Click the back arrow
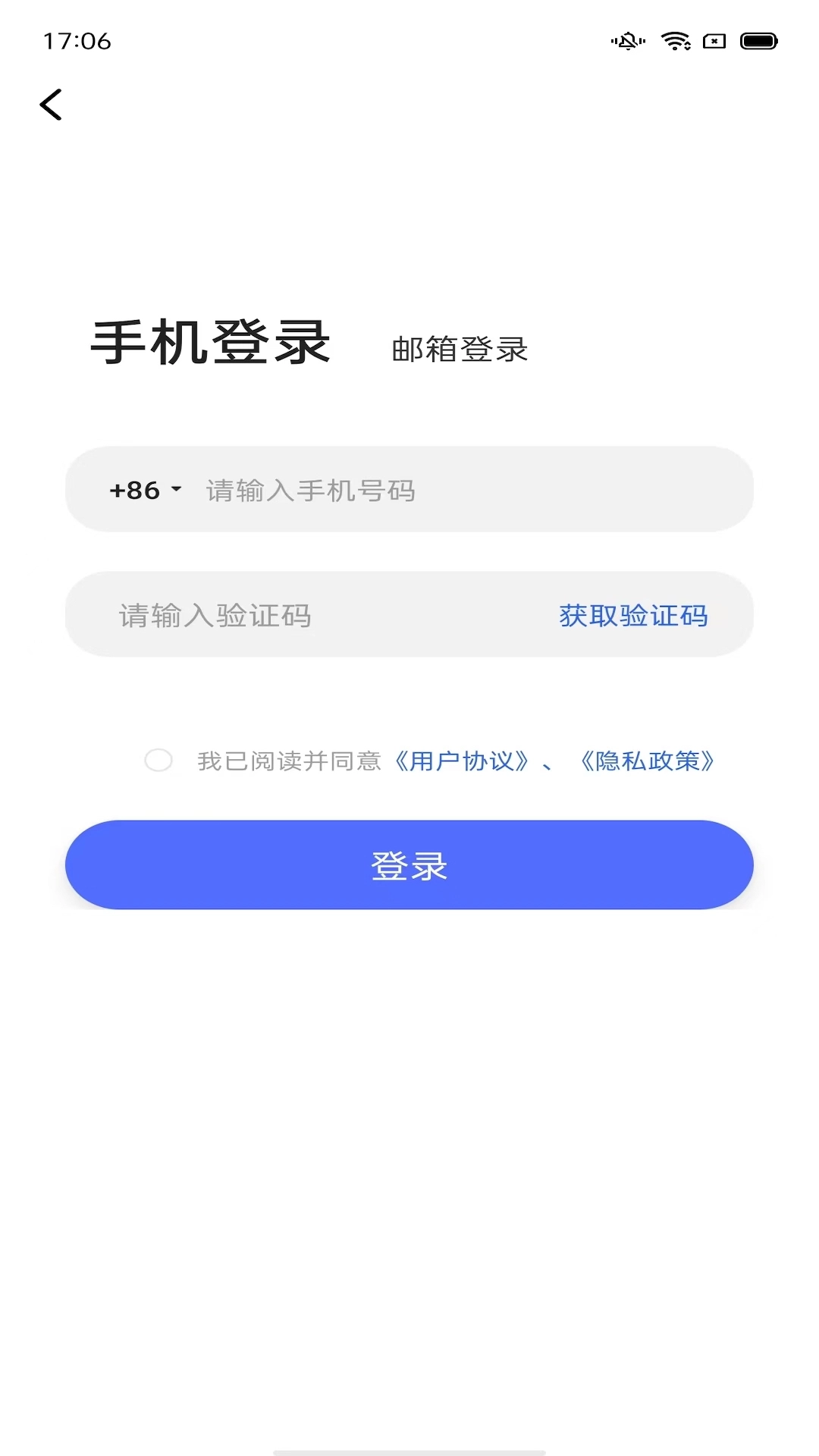819x1456 pixels. click(52, 104)
